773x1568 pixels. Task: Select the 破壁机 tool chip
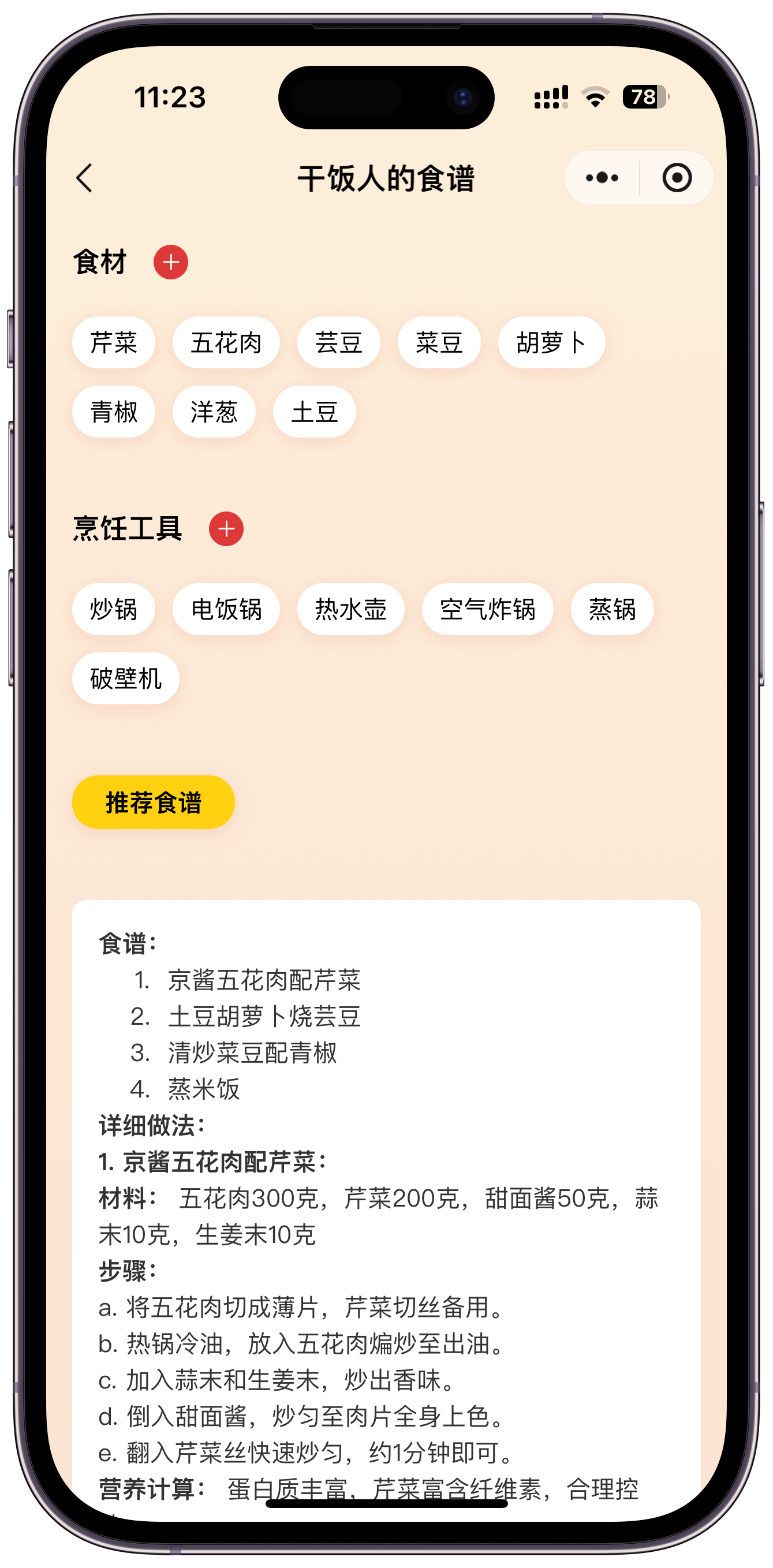click(125, 679)
